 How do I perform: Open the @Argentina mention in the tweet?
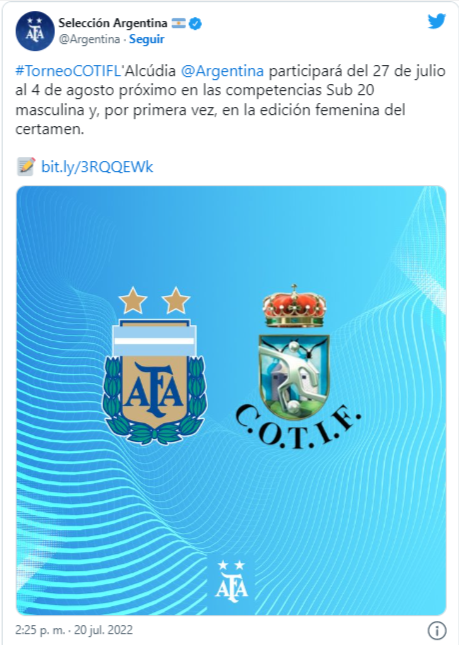222,71
